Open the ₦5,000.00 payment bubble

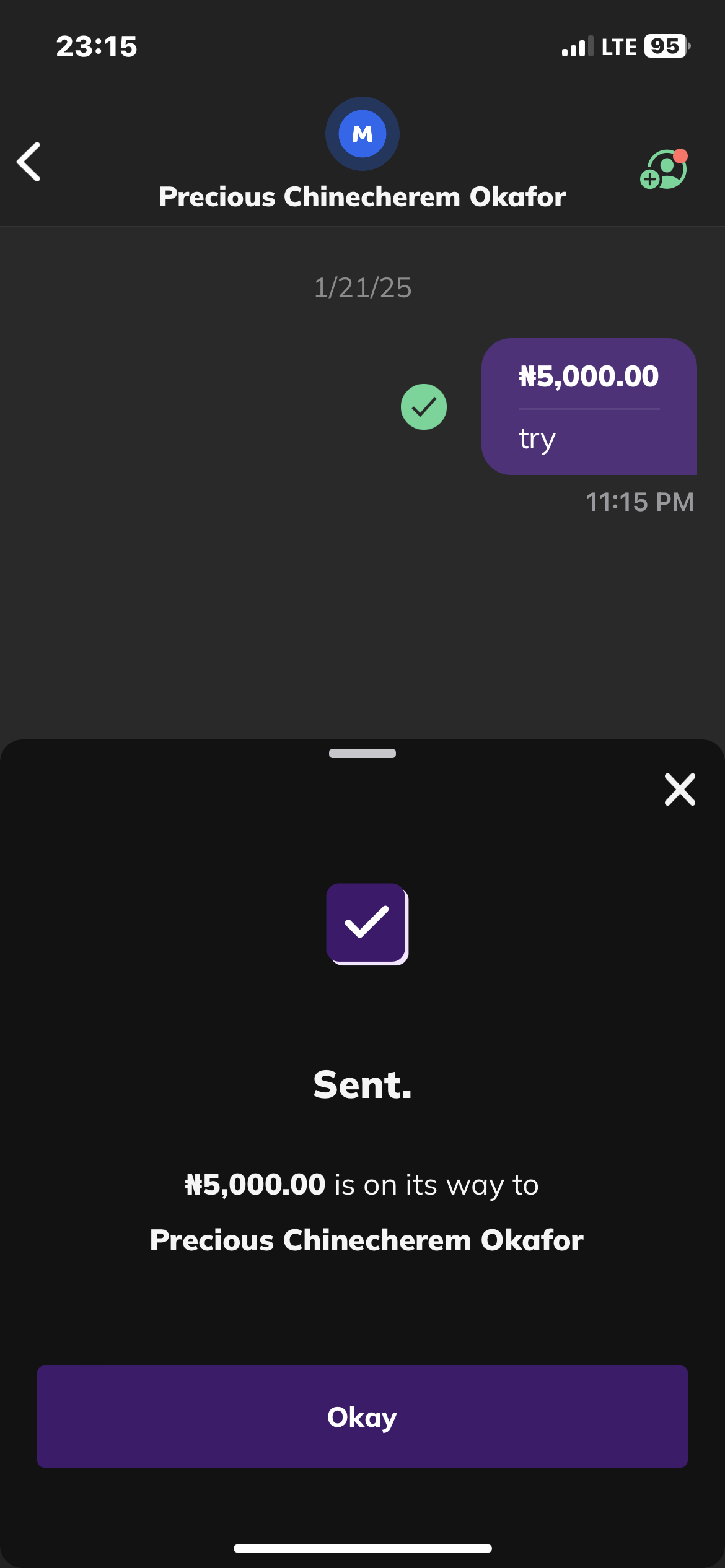[x=589, y=406]
